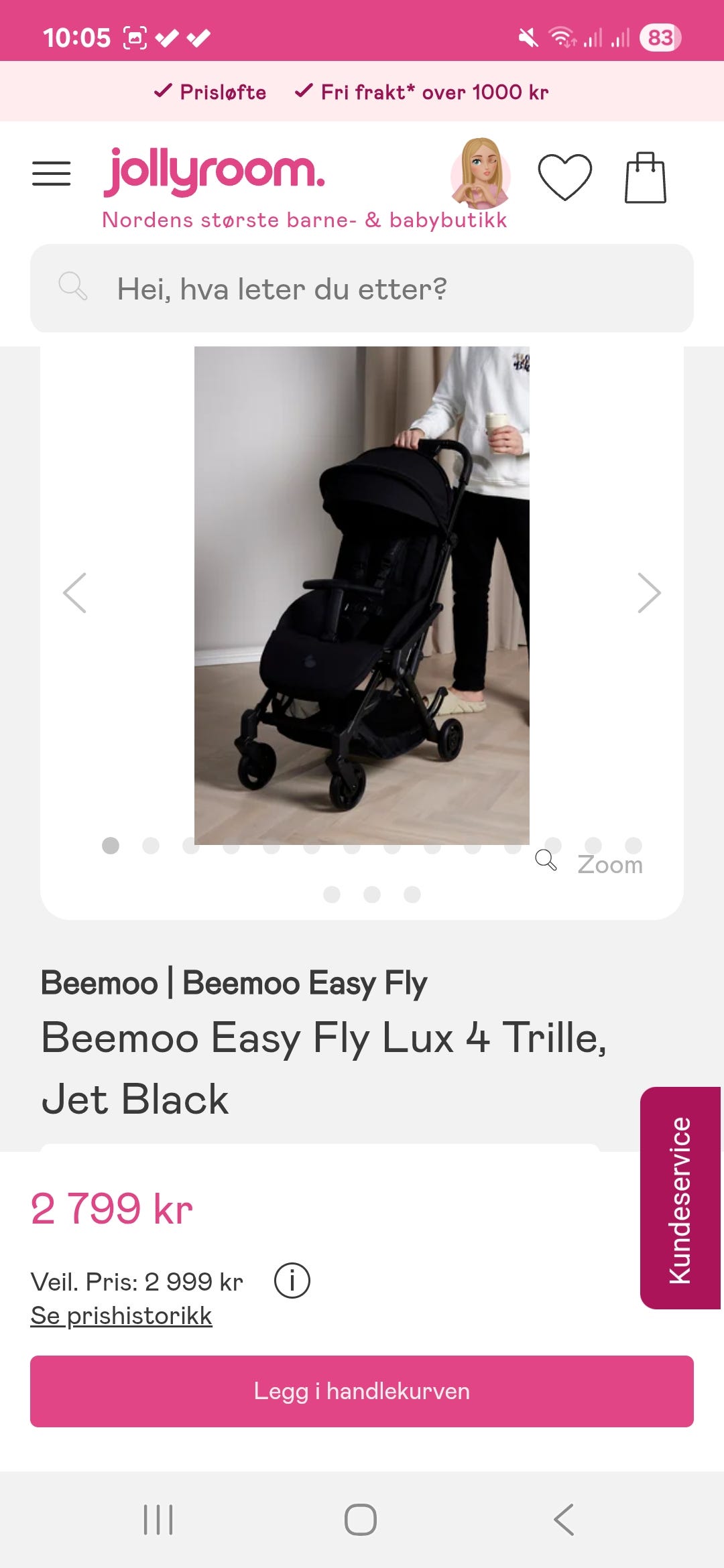
Task: Open recent apps from navigation bar
Action: tap(159, 1519)
